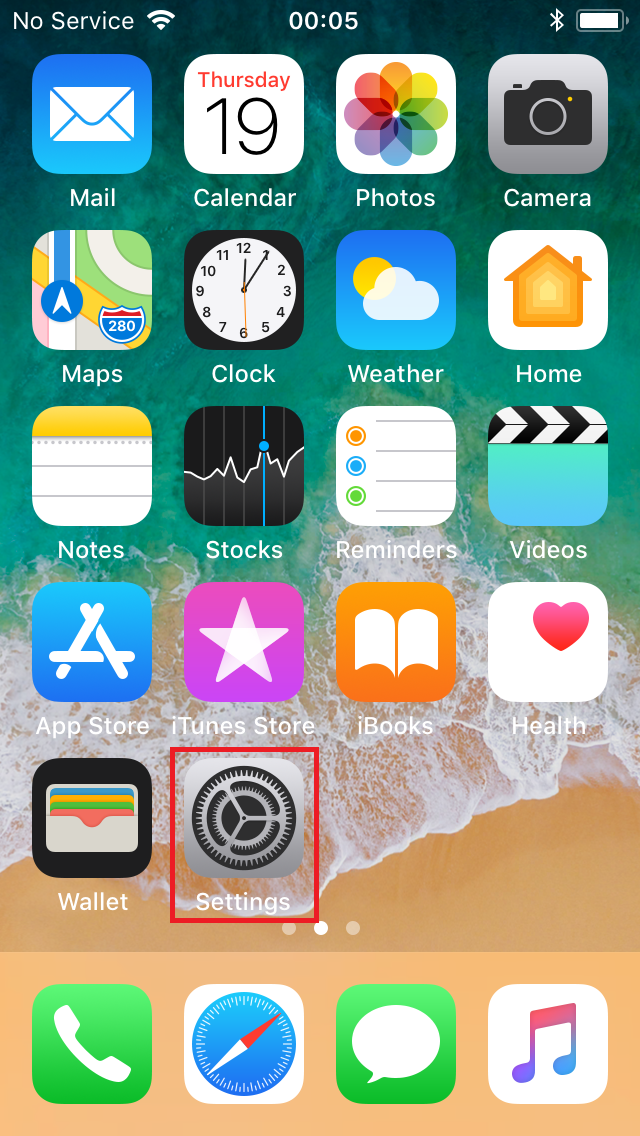Open the Clock app

pos(244,290)
